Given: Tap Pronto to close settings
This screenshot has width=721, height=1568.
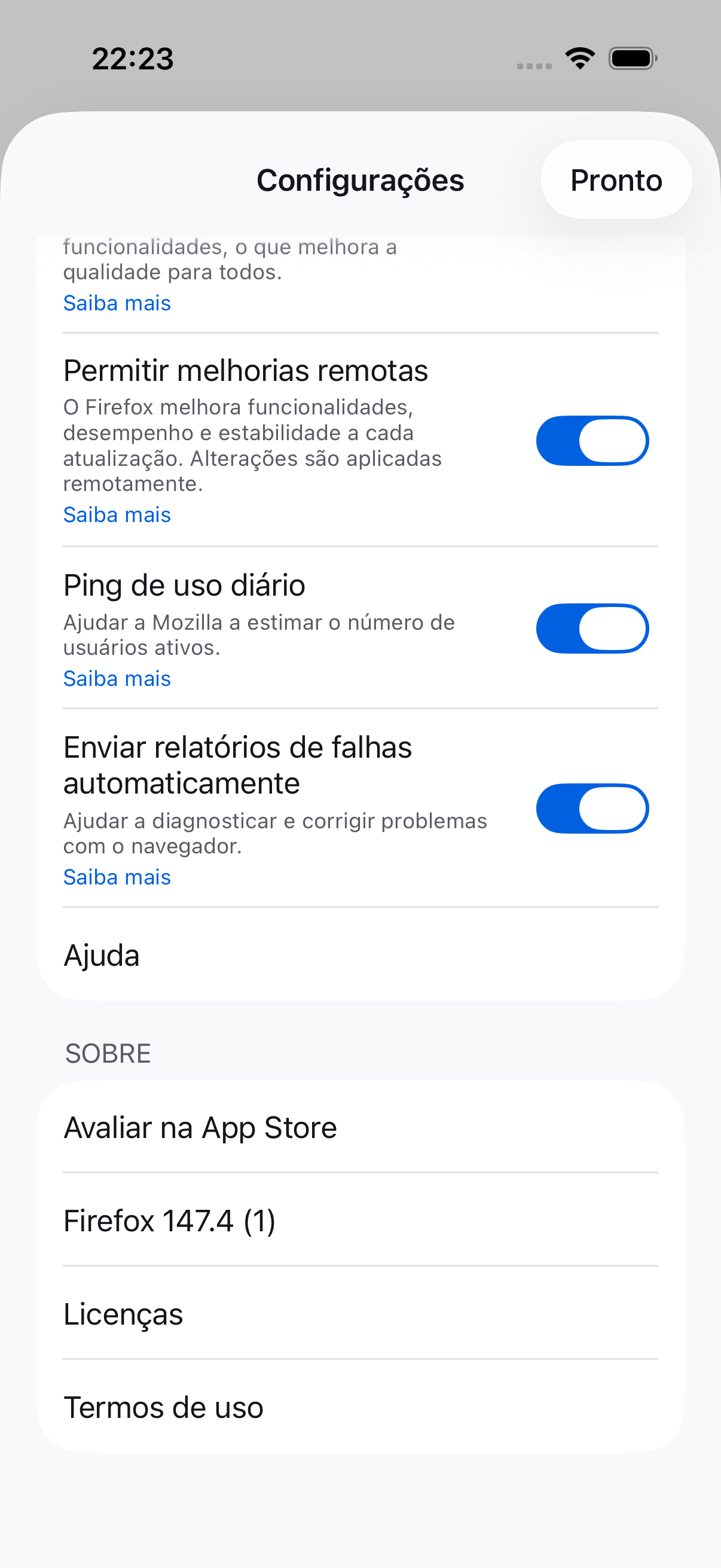Looking at the screenshot, I should pyautogui.click(x=616, y=180).
